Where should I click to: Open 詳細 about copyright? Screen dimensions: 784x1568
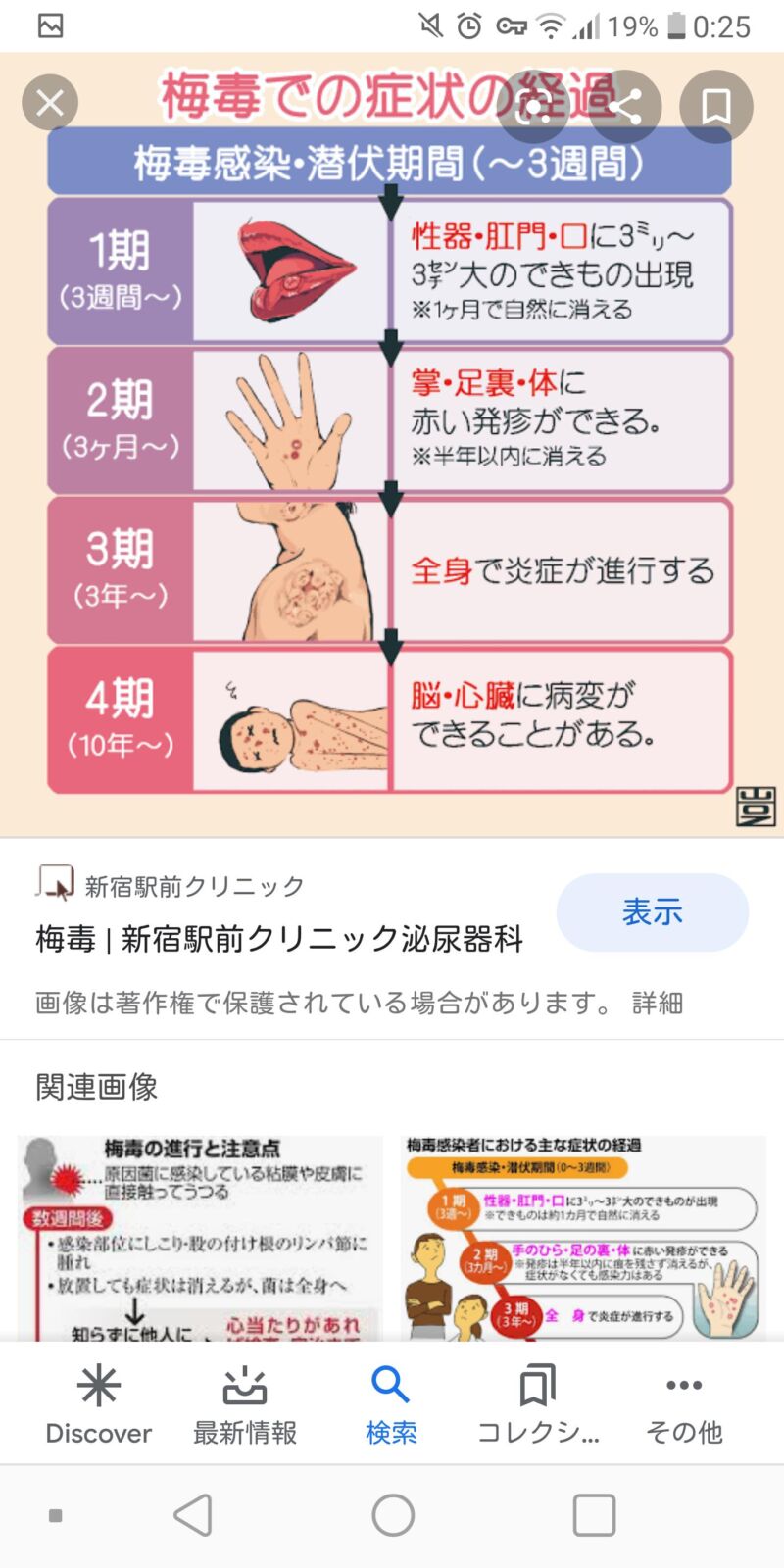coord(658,1003)
